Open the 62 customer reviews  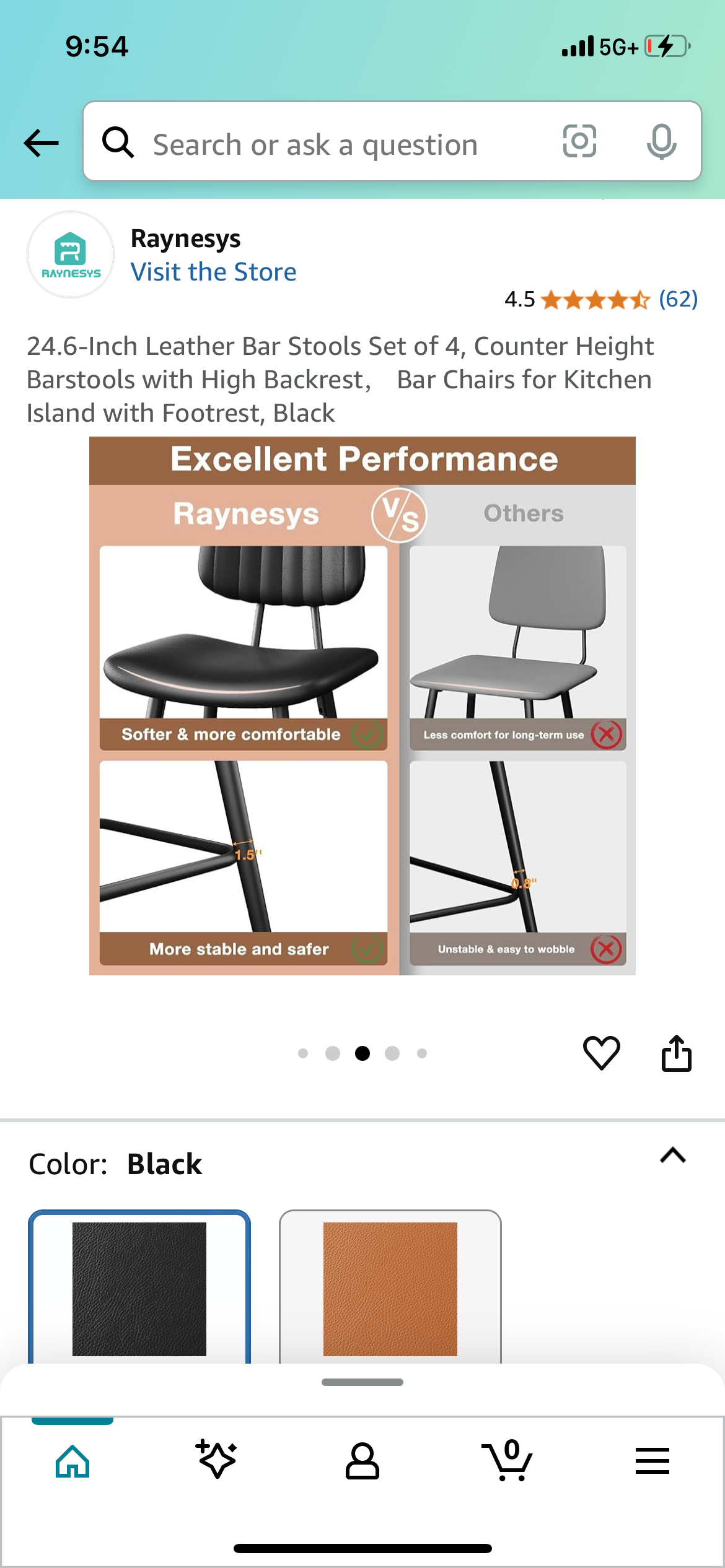(x=678, y=299)
